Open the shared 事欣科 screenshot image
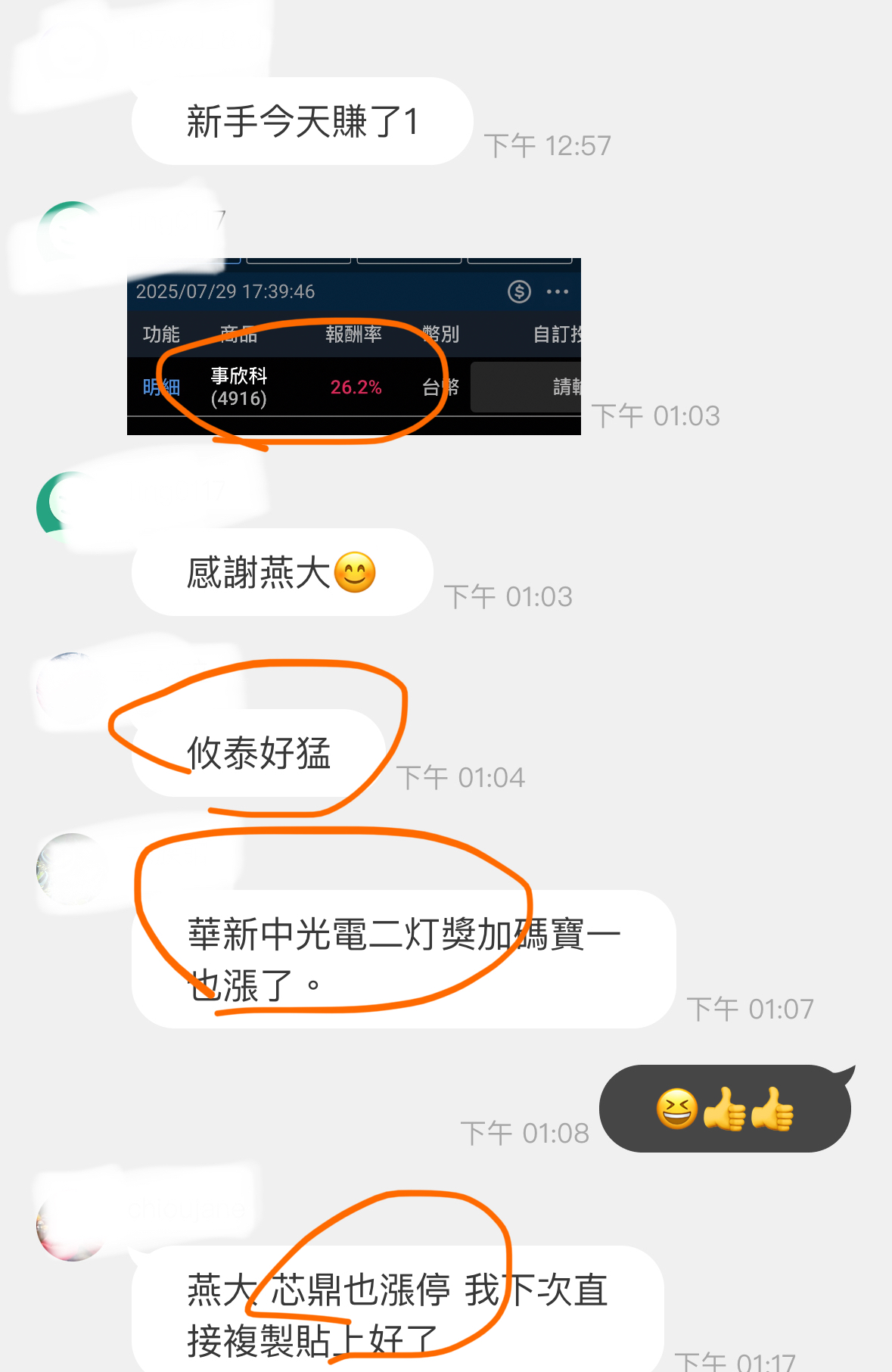Viewport: 892px width, 1372px height. [x=353, y=347]
